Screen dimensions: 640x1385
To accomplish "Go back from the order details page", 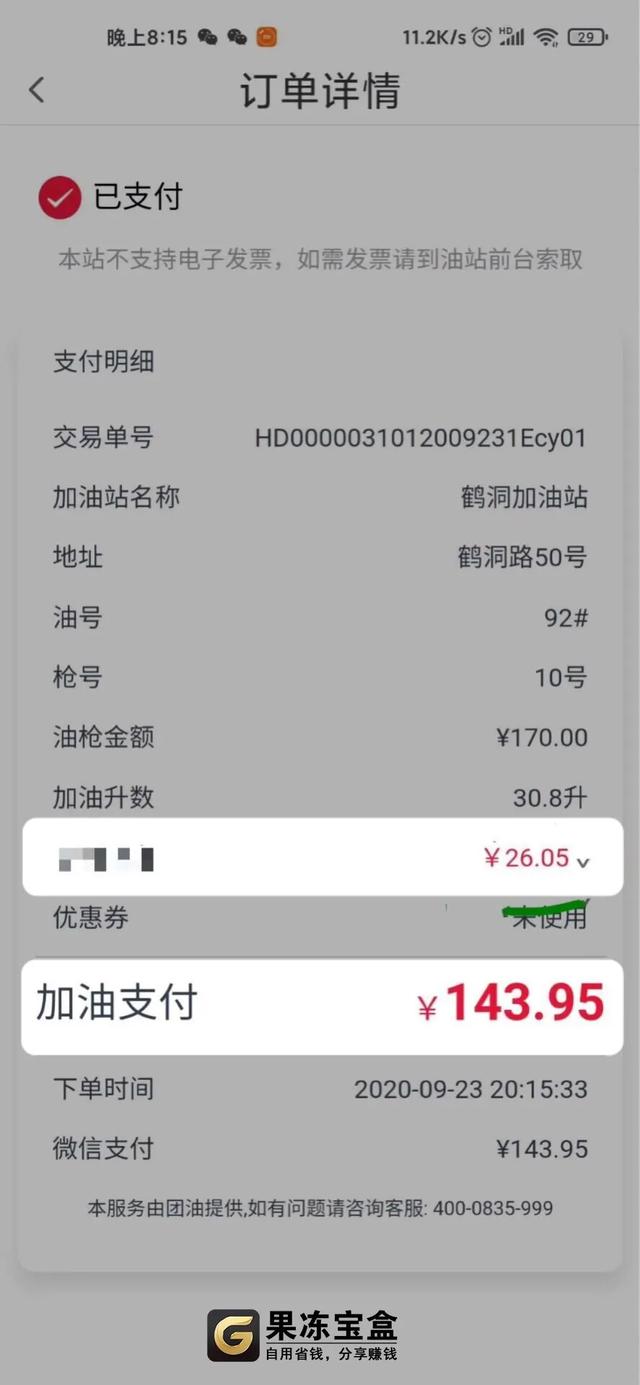I will 37,90.
